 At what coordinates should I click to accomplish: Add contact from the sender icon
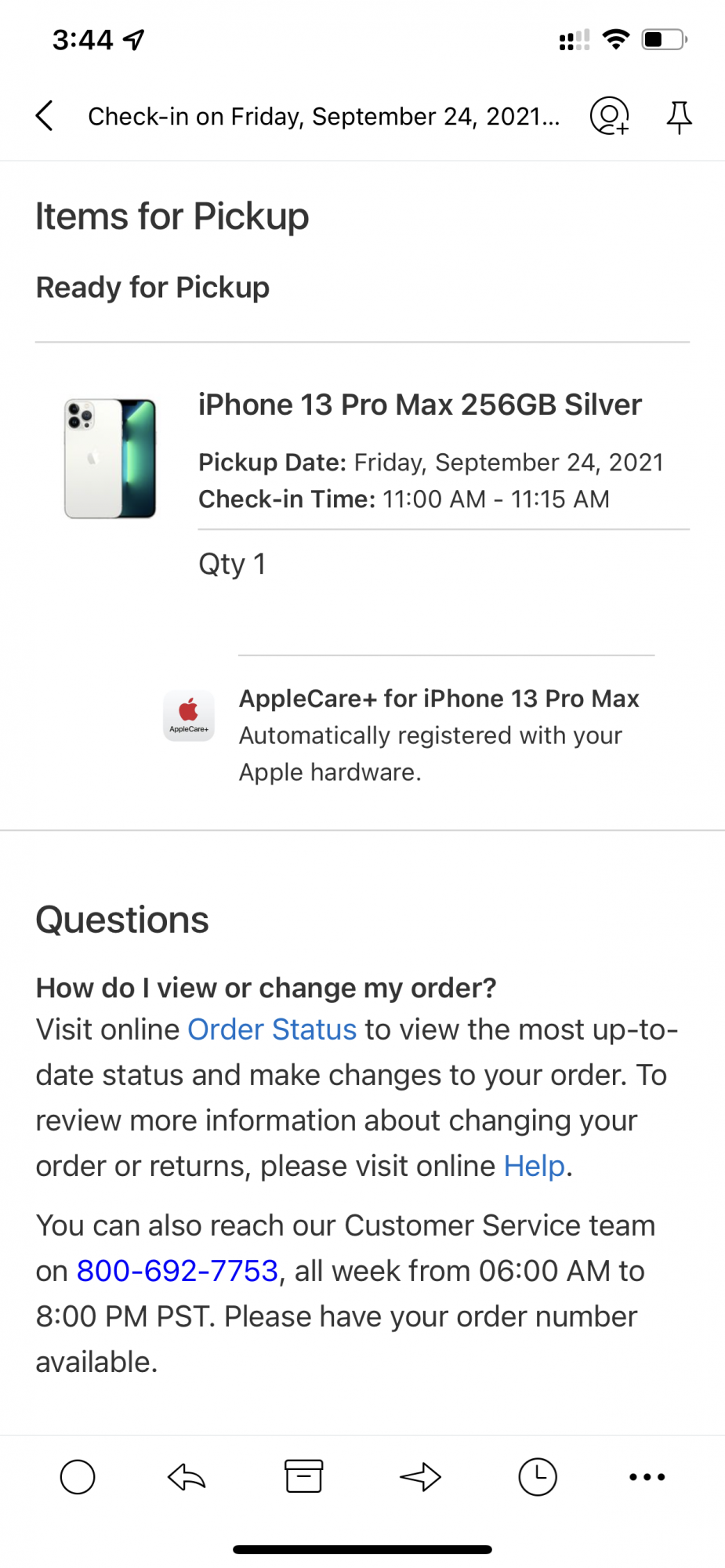pos(610,116)
